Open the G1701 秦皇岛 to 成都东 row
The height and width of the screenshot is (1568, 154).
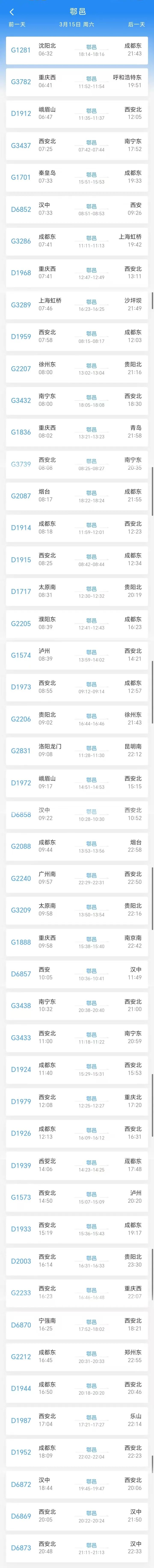[x=77, y=177]
